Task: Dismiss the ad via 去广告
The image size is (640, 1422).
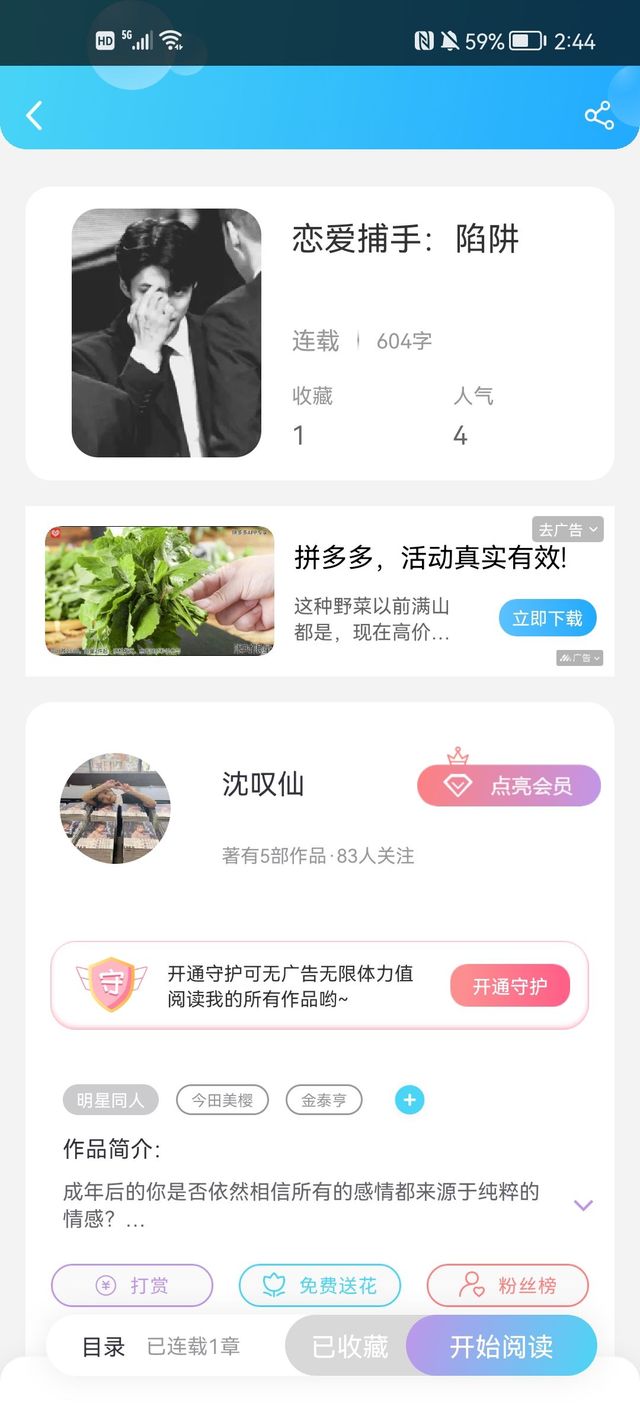Action: click(567, 530)
